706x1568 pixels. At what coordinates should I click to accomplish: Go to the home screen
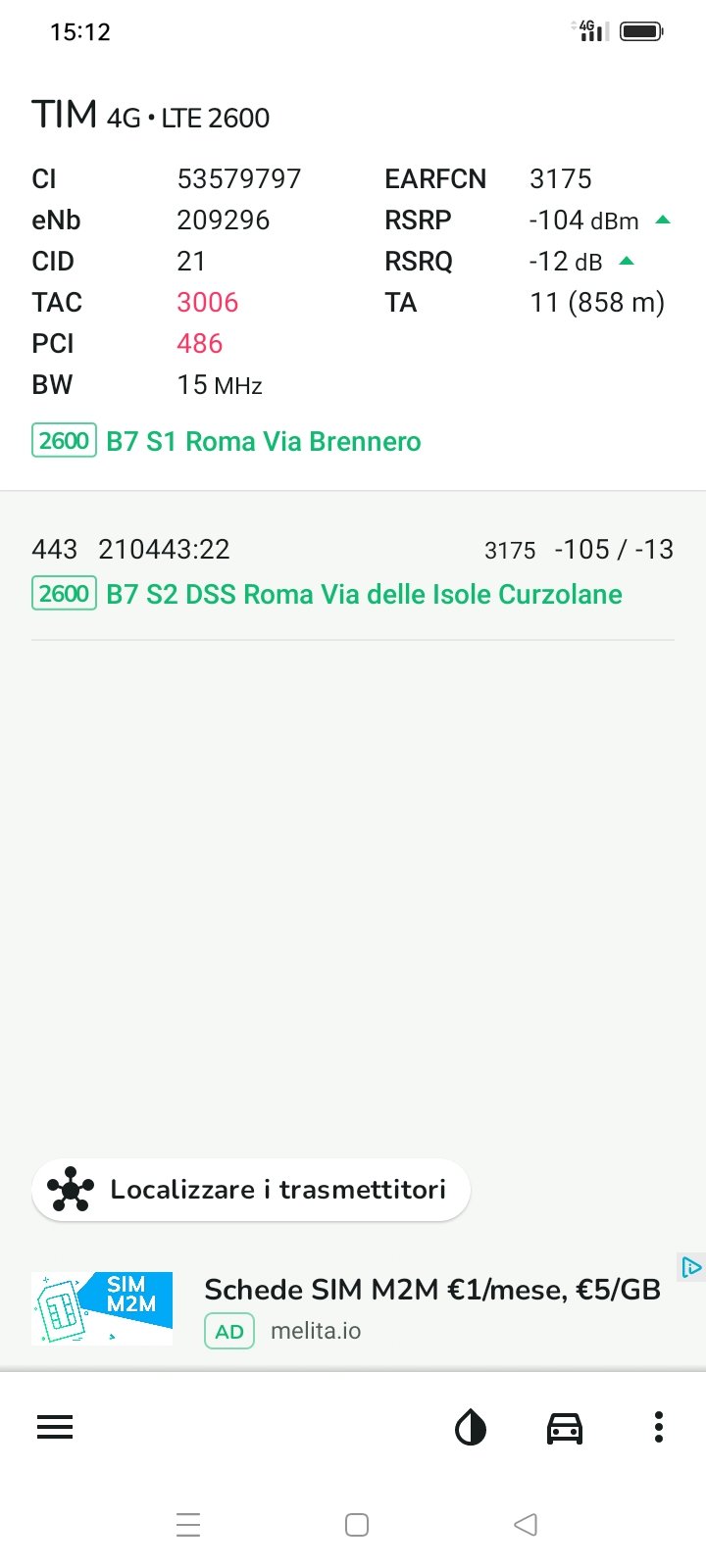click(x=357, y=1524)
